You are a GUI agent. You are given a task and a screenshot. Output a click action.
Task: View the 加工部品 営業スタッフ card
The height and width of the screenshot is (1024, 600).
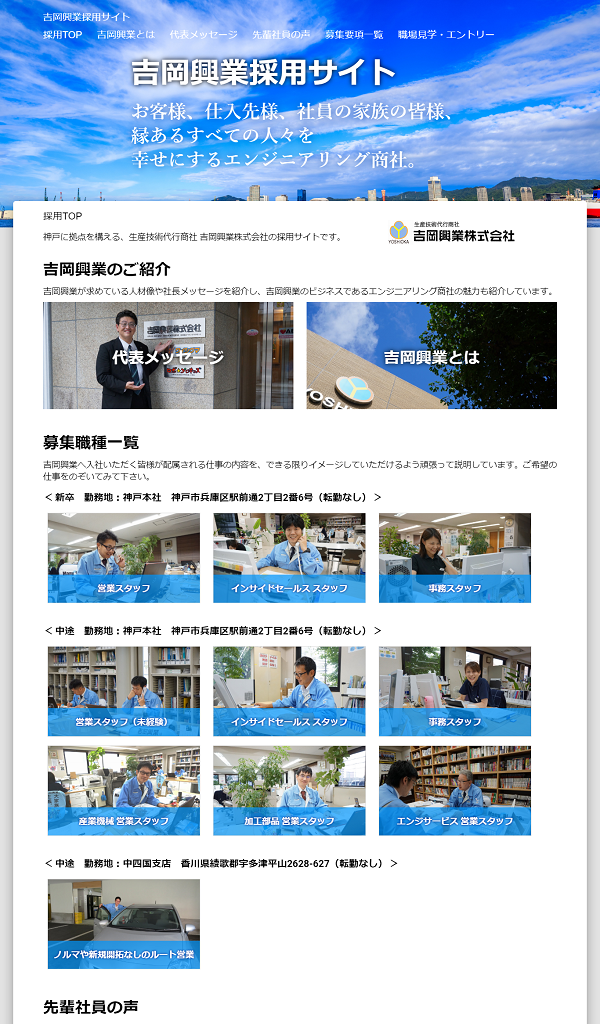(289, 790)
